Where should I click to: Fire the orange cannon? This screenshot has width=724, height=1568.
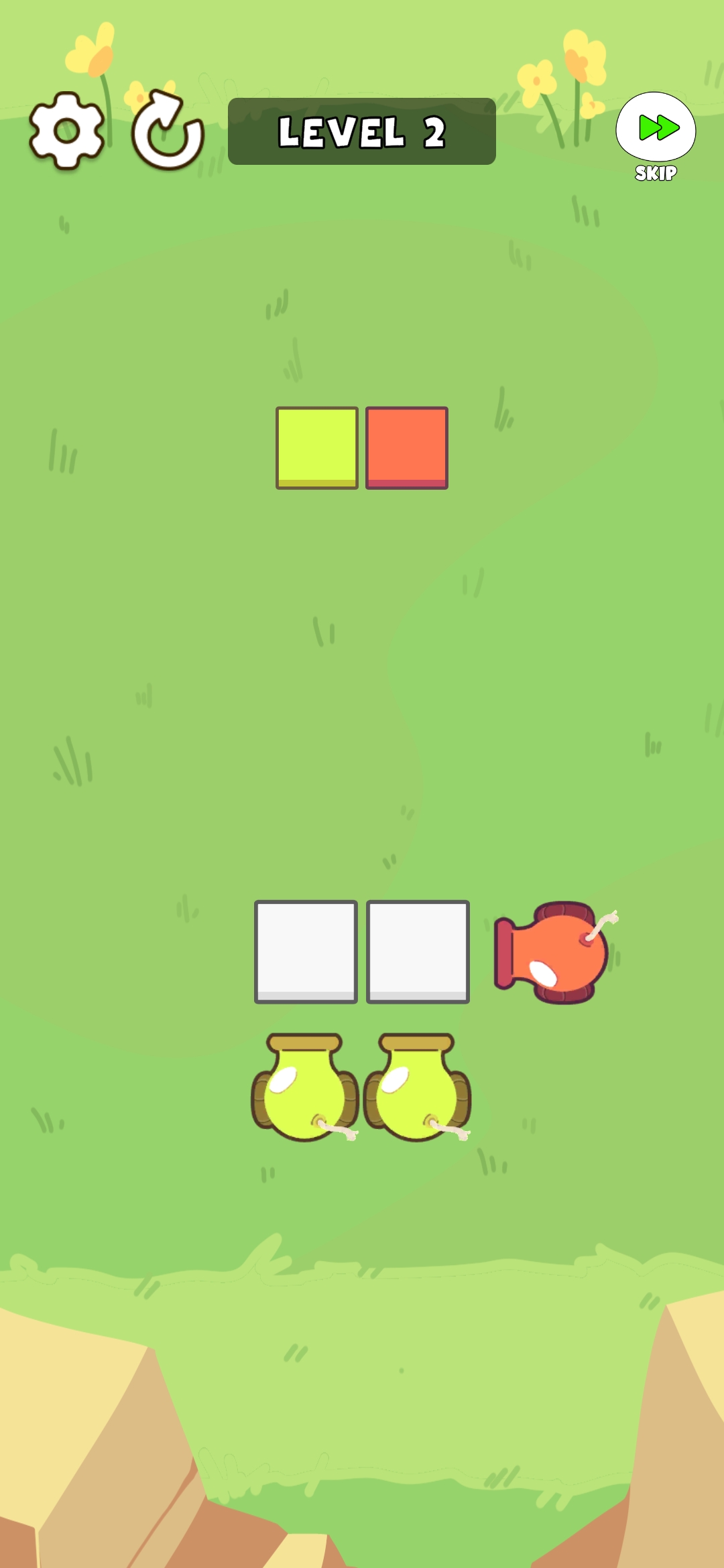554,952
